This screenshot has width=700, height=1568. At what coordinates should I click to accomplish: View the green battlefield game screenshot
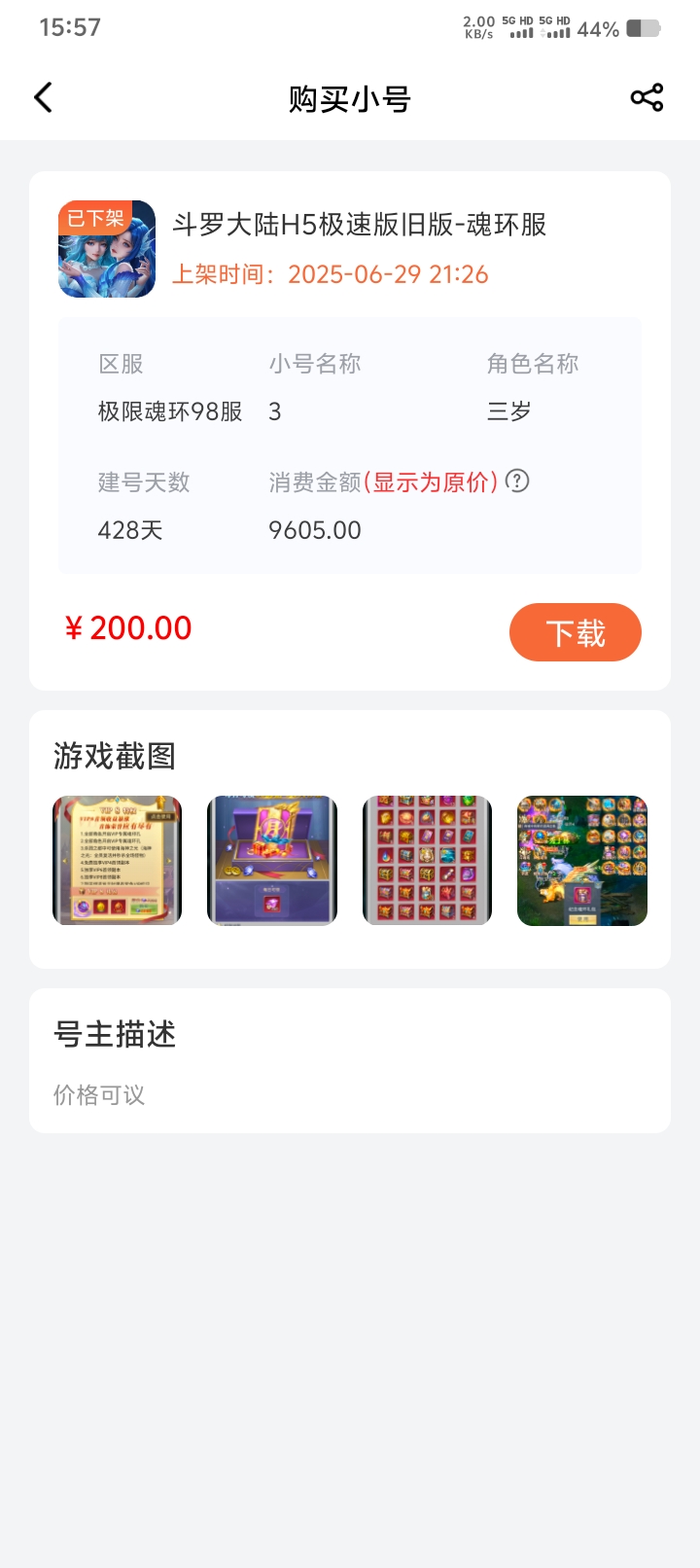(581, 860)
